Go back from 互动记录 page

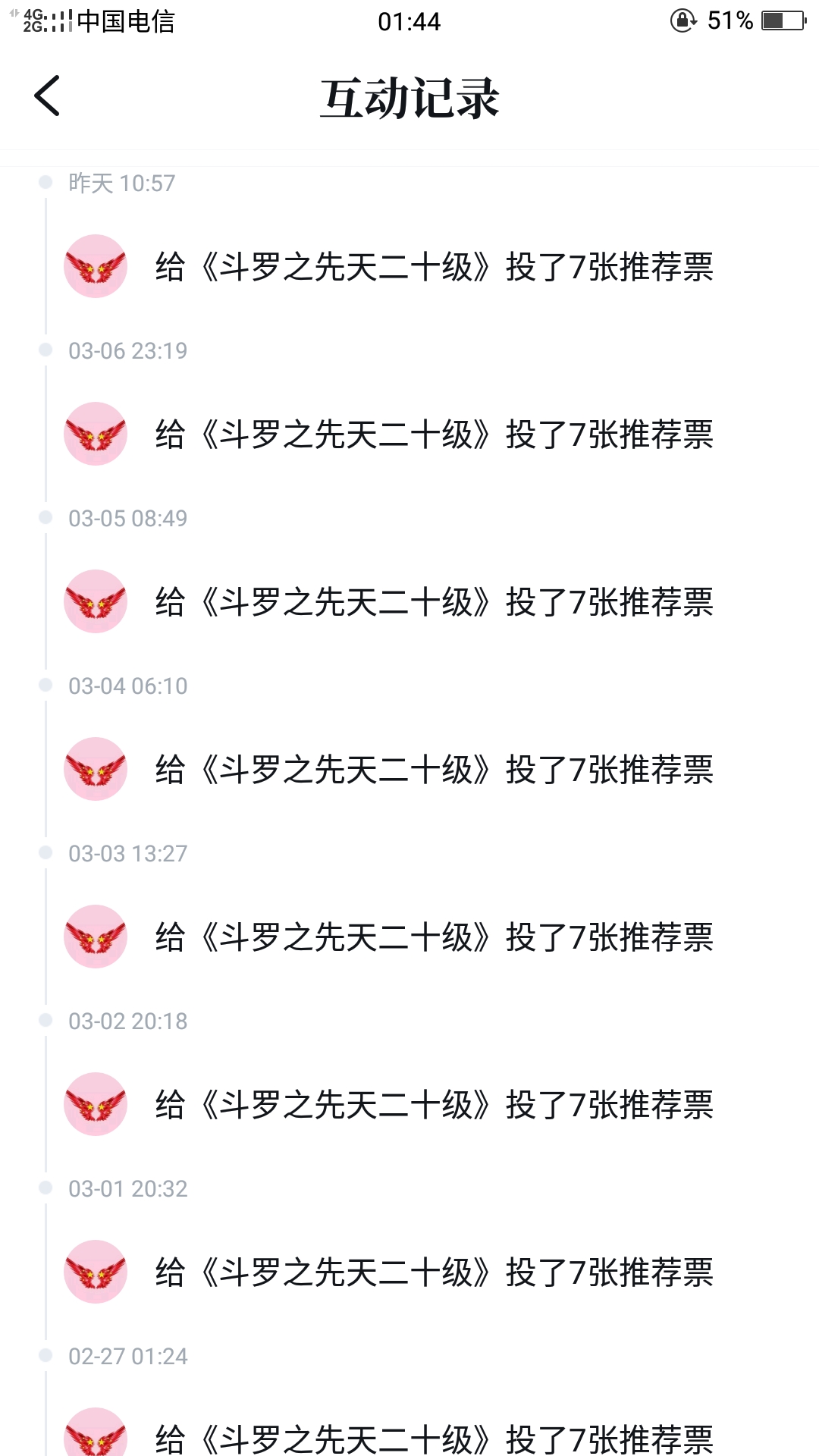47,96
